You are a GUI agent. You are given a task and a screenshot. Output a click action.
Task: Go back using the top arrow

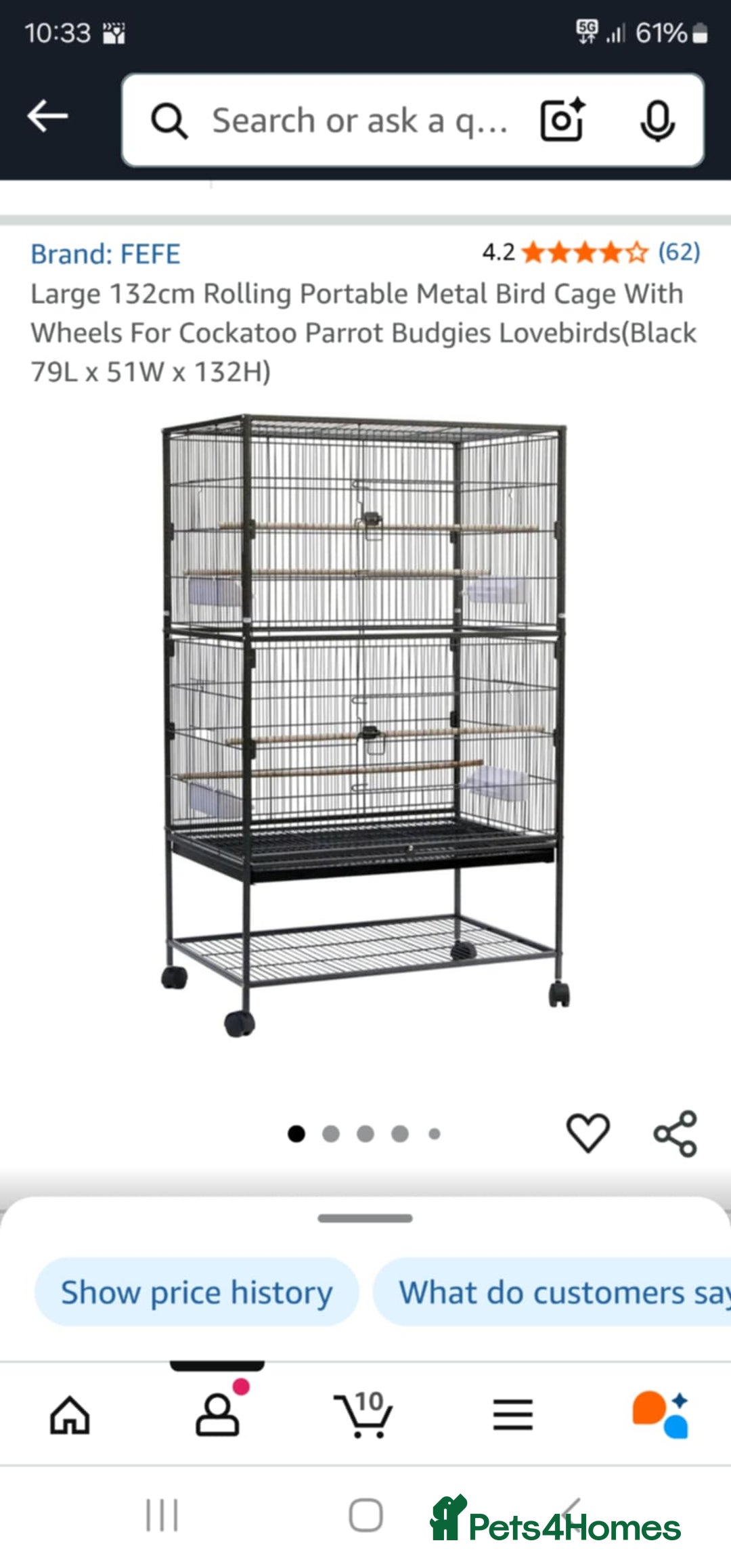tap(47, 116)
